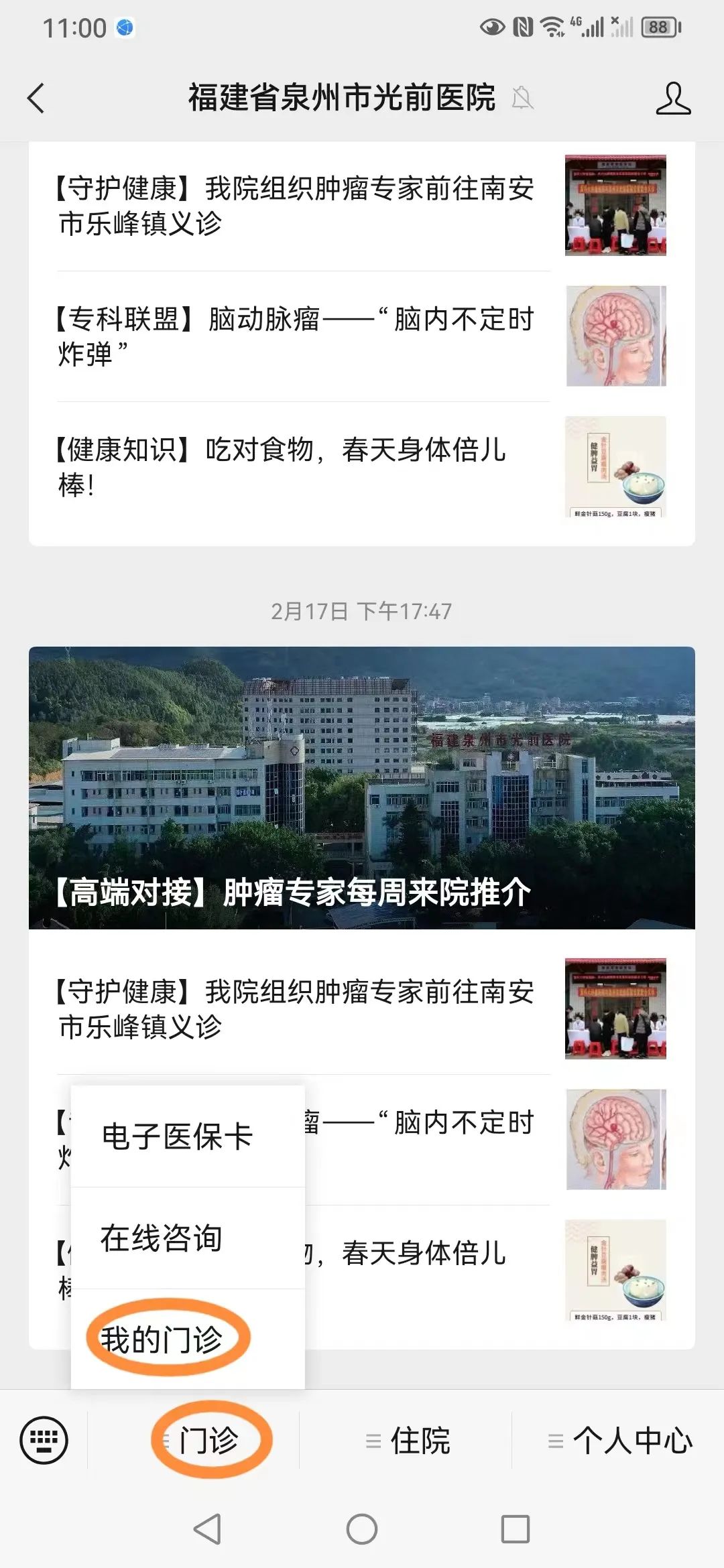Choose 在线咨询 in the popup menu
The height and width of the screenshot is (1568, 724).
162,1238
